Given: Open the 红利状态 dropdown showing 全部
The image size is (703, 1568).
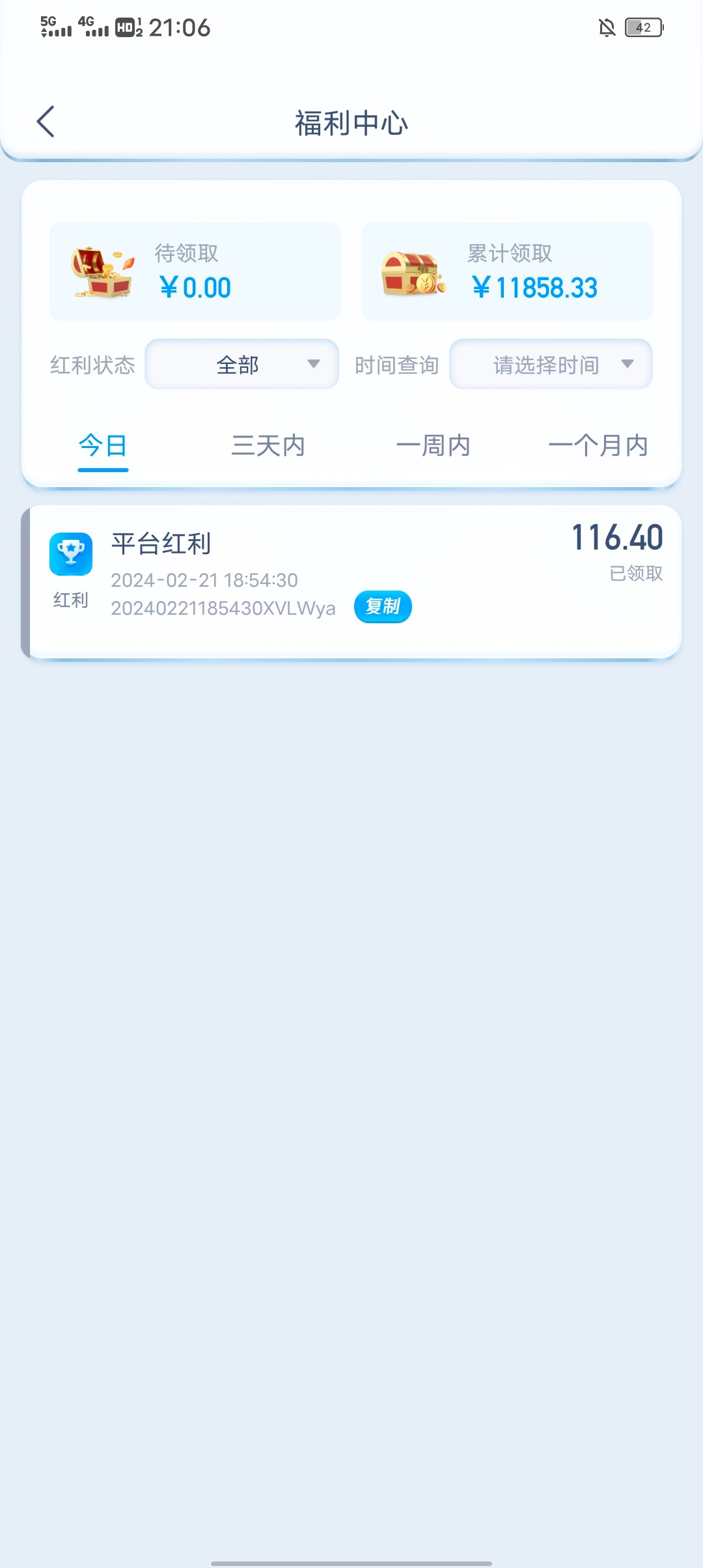Looking at the screenshot, I should click(241, 365).
